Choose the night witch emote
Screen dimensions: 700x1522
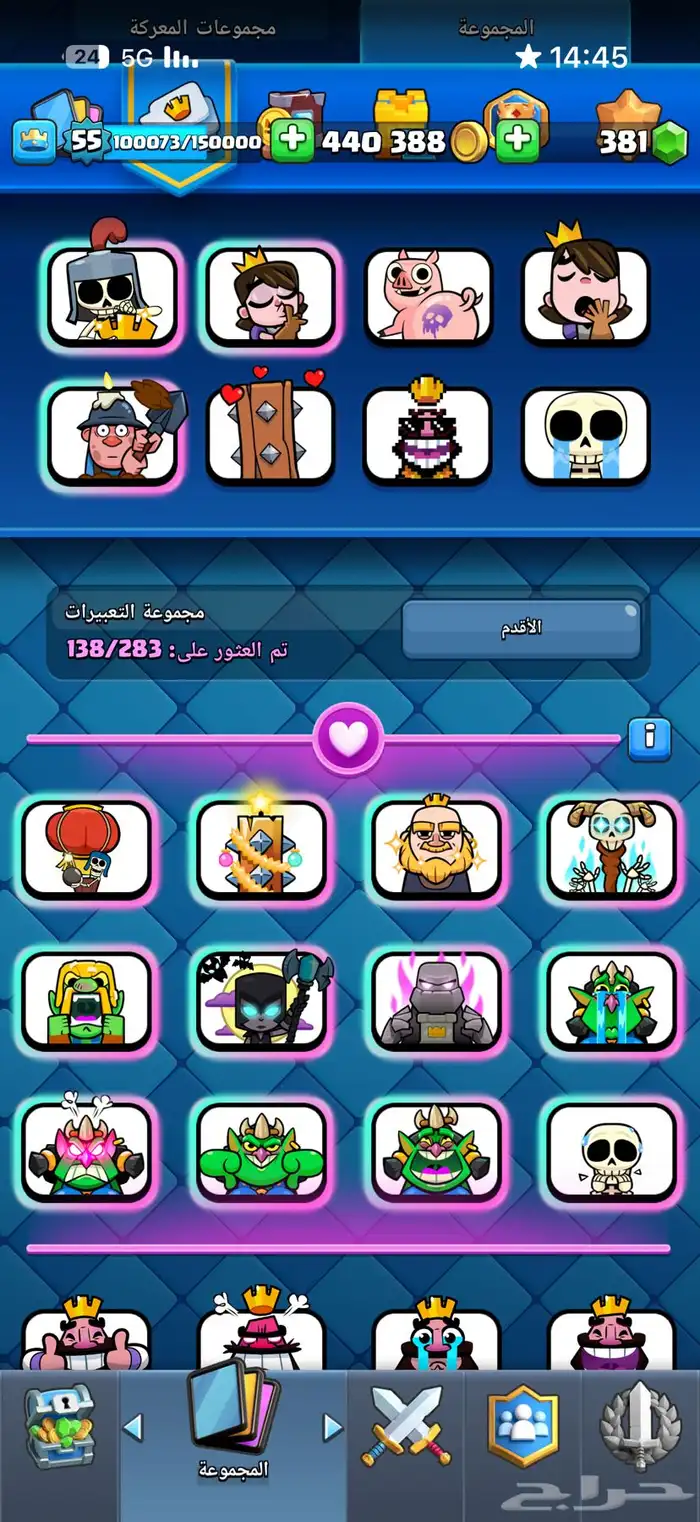(x=262, y=1001)
